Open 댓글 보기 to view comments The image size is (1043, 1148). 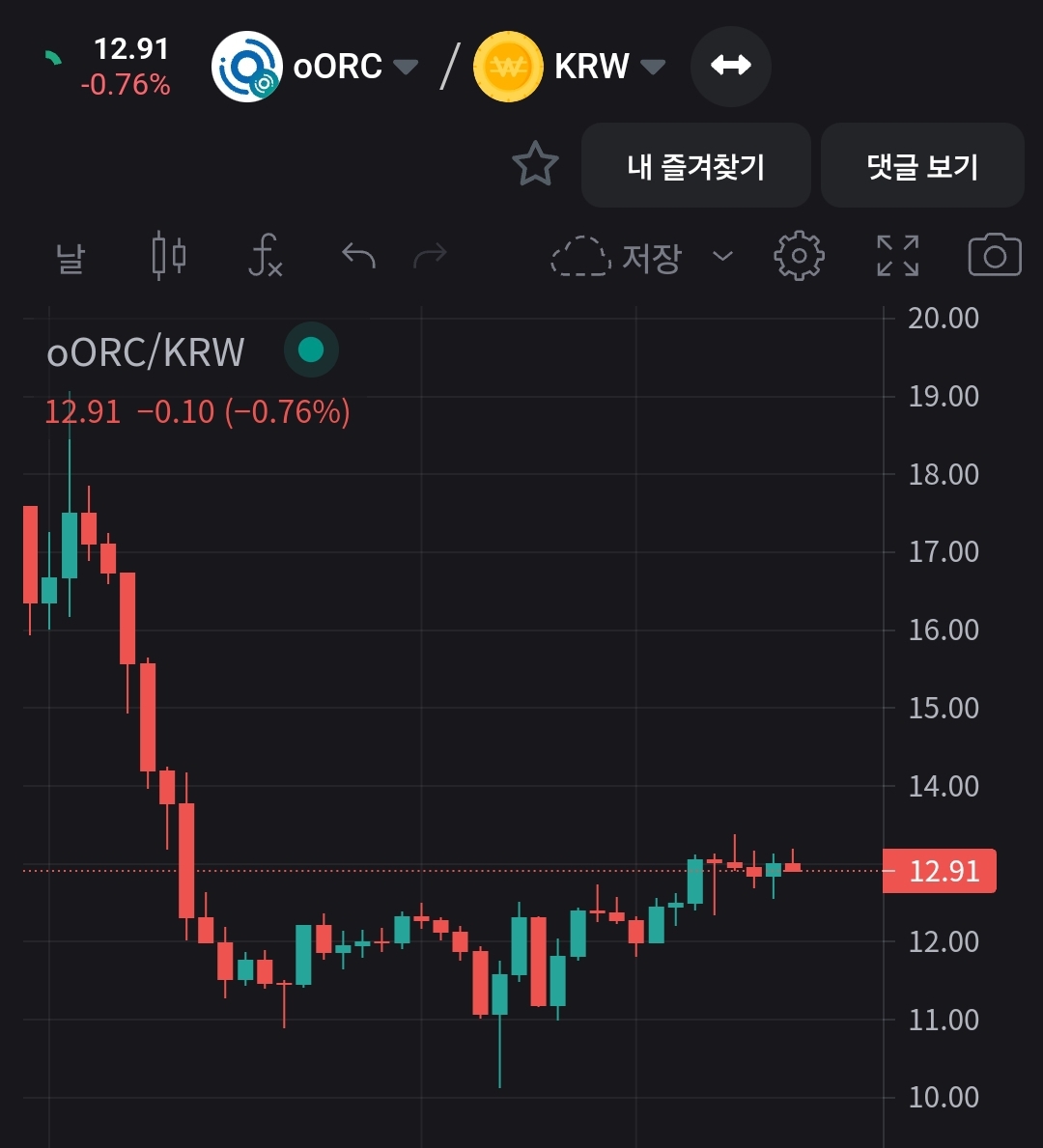pos(922,166)
